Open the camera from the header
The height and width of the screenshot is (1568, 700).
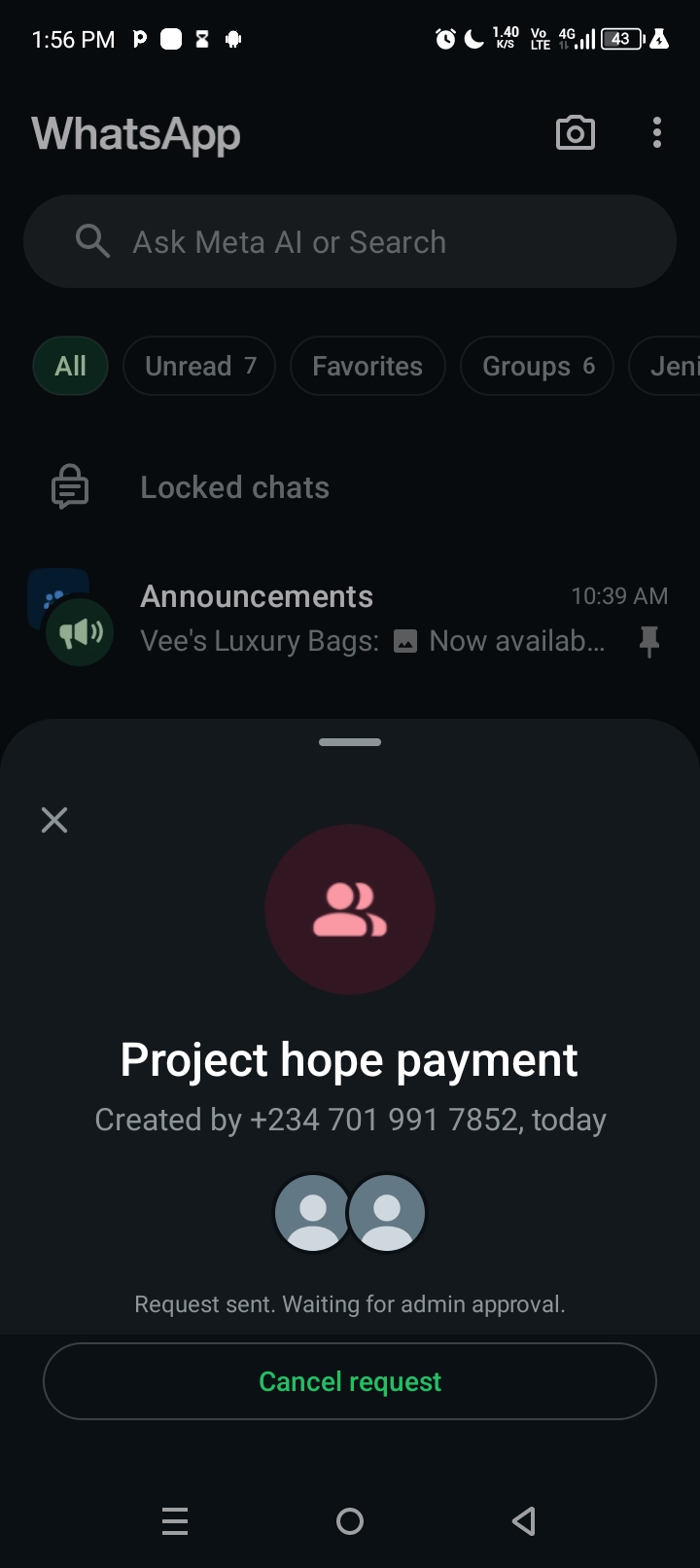tap(575, 133)
